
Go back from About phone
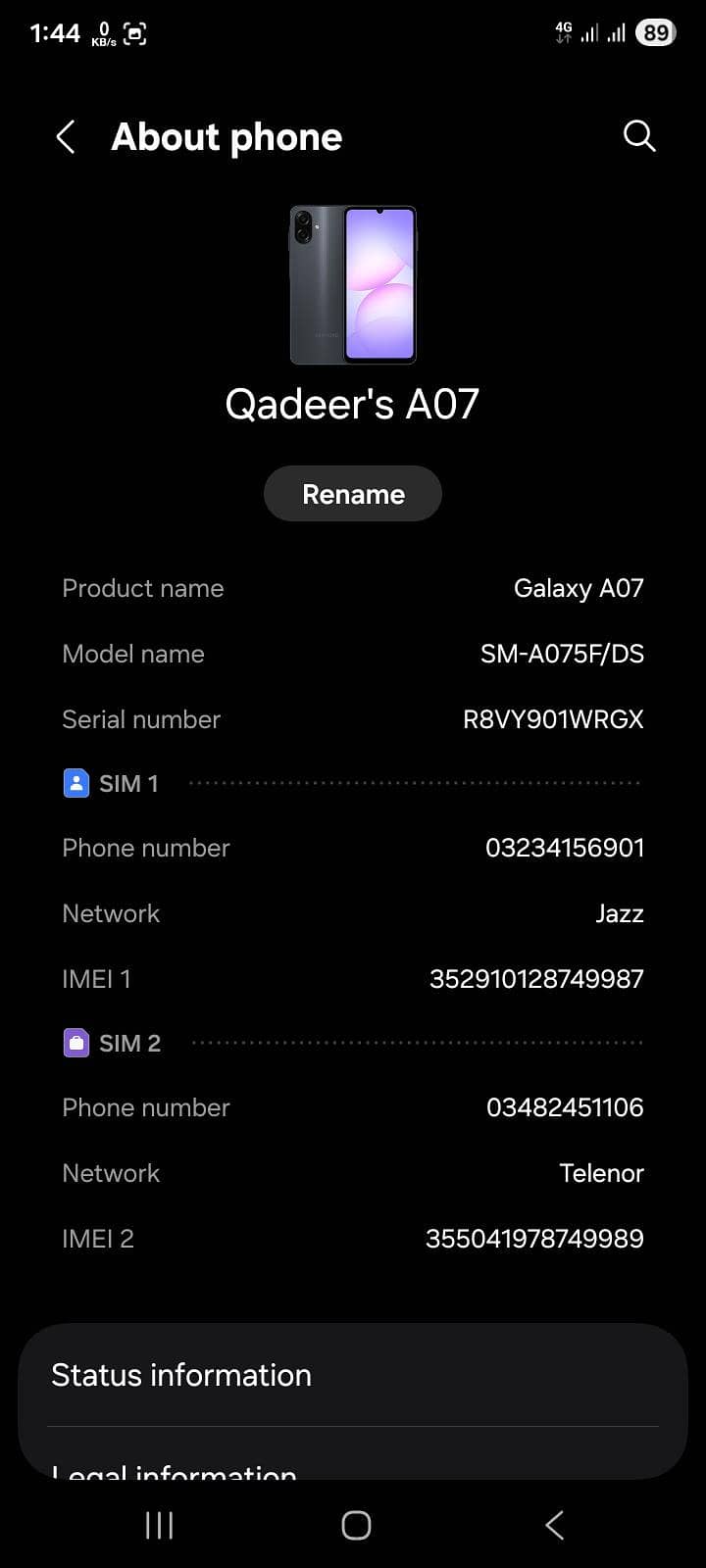point(66,137)
